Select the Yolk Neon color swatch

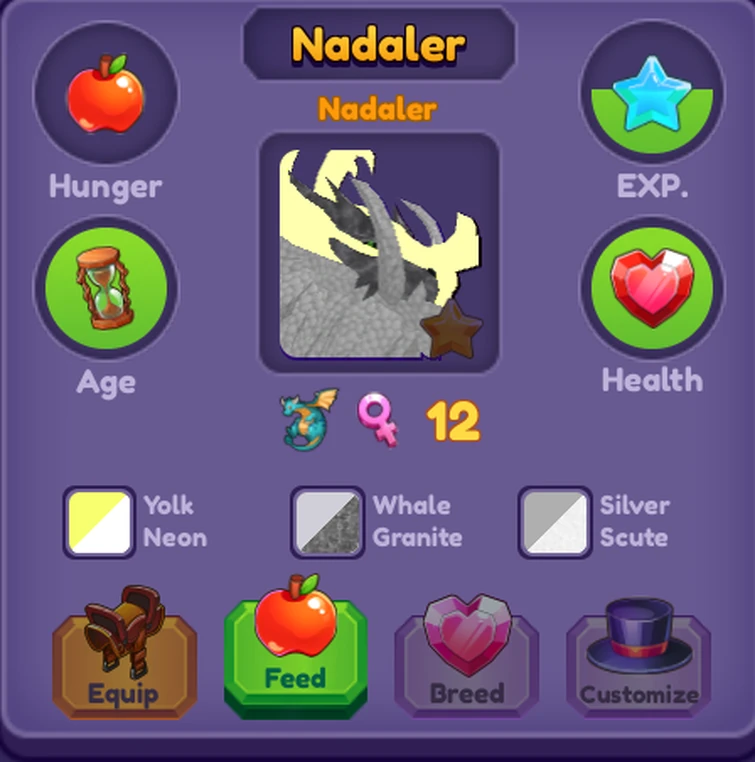99,521
